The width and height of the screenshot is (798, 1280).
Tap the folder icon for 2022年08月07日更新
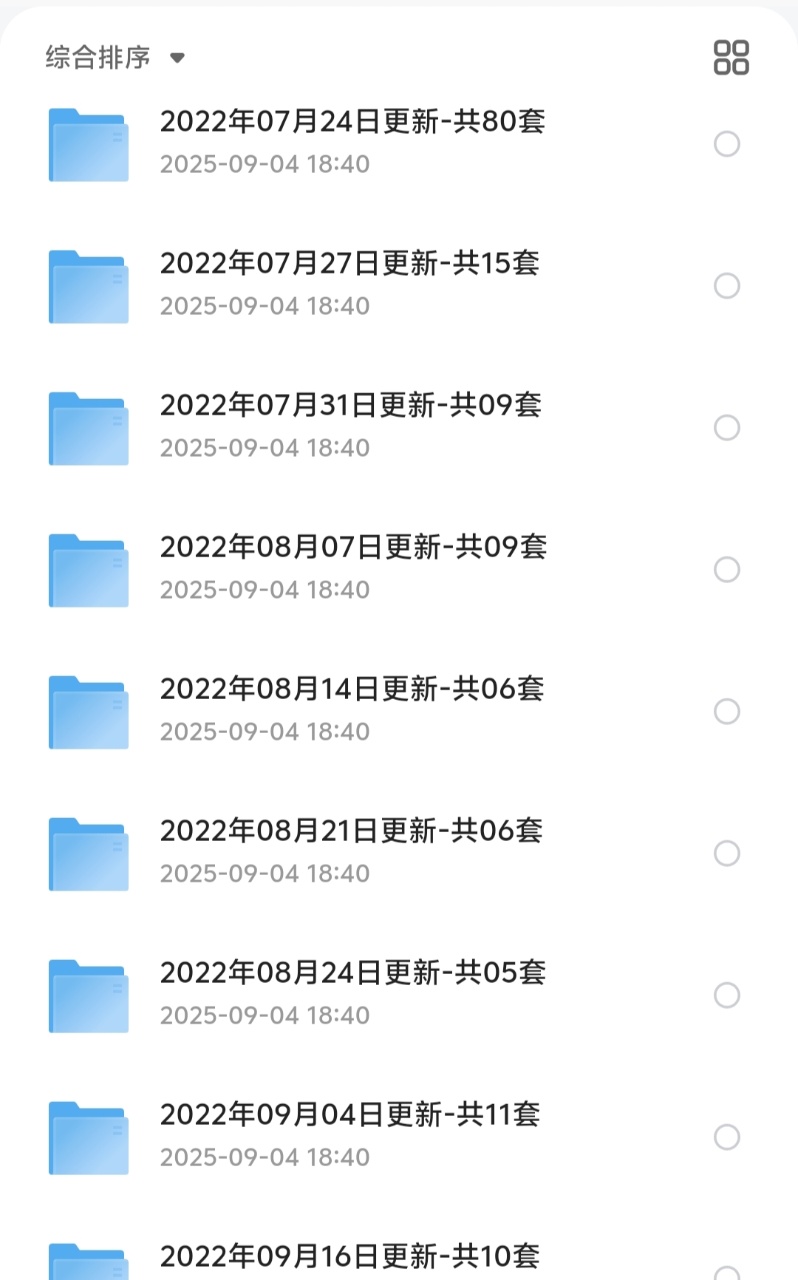point(88,569)
